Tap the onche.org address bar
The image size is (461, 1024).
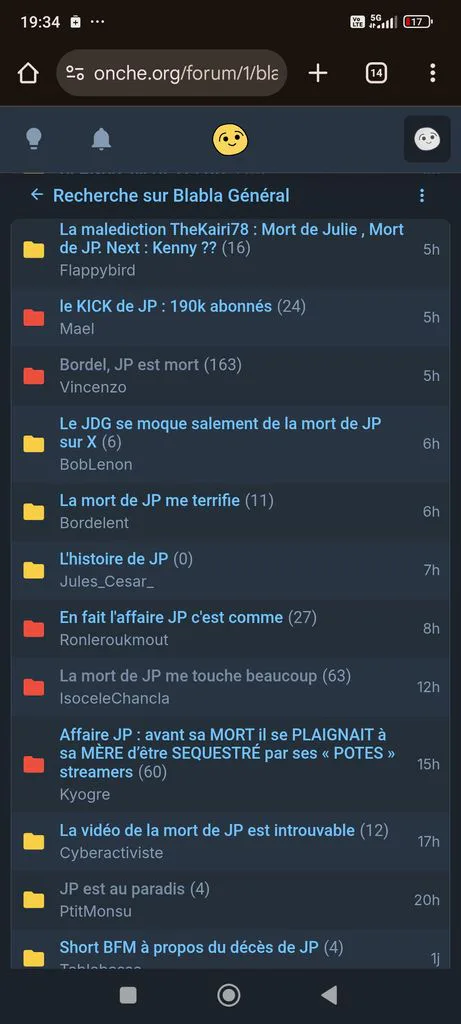[172, 73]
